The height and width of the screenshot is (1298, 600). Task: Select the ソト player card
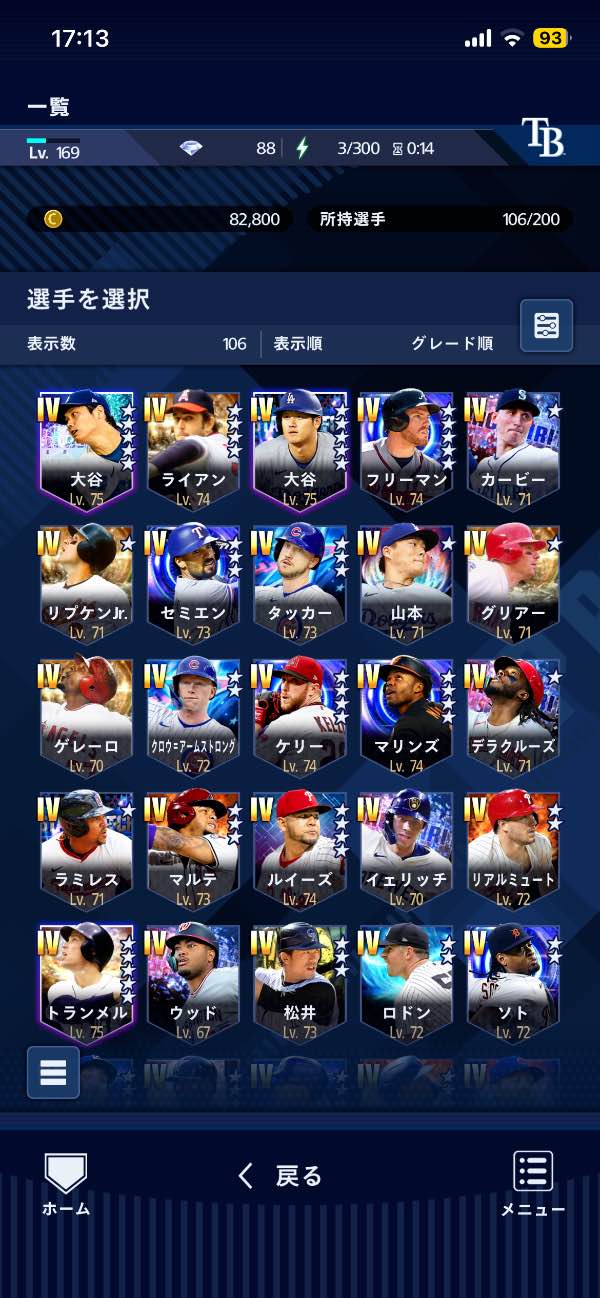pyautogui.click(x=513, y=983)
